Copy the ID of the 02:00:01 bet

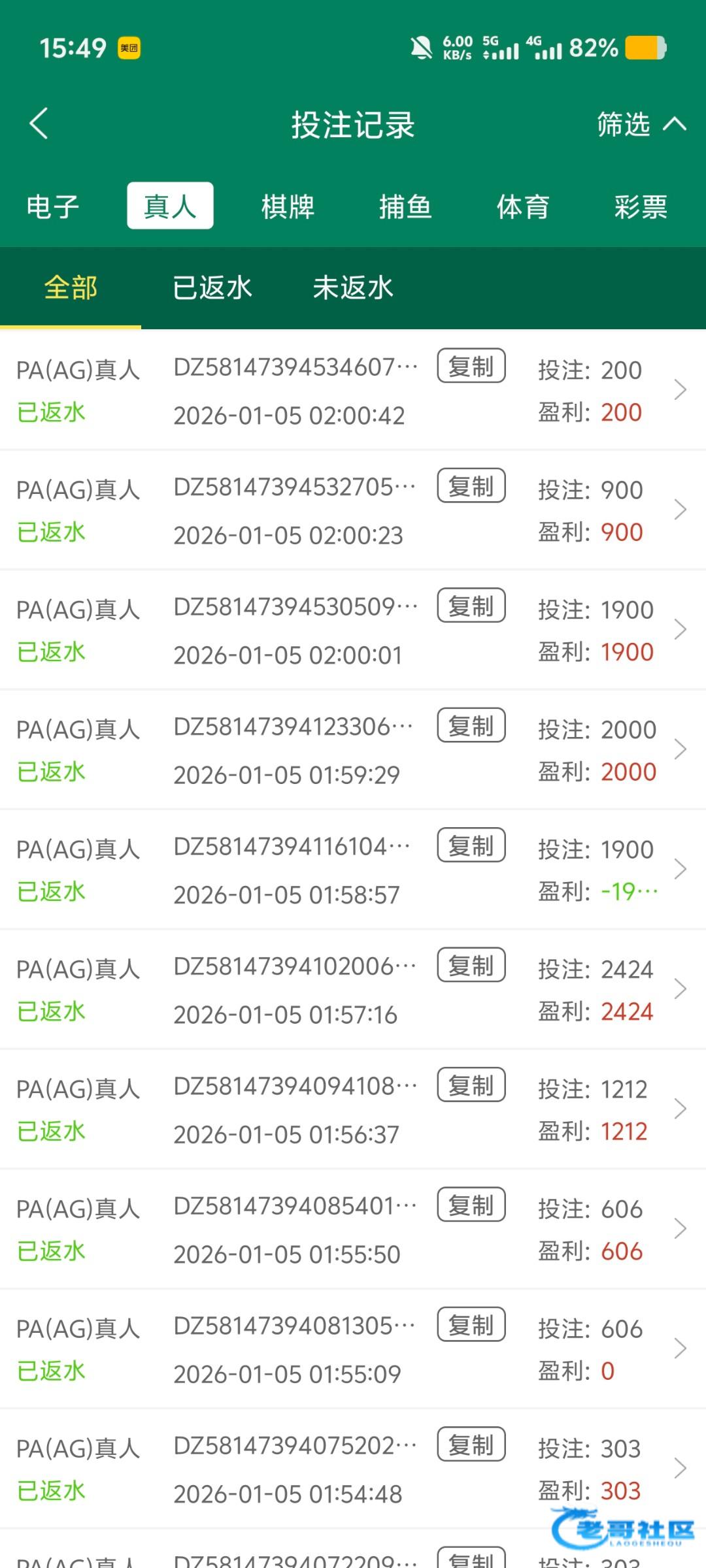pyautogui.click(x=471, y=606)
